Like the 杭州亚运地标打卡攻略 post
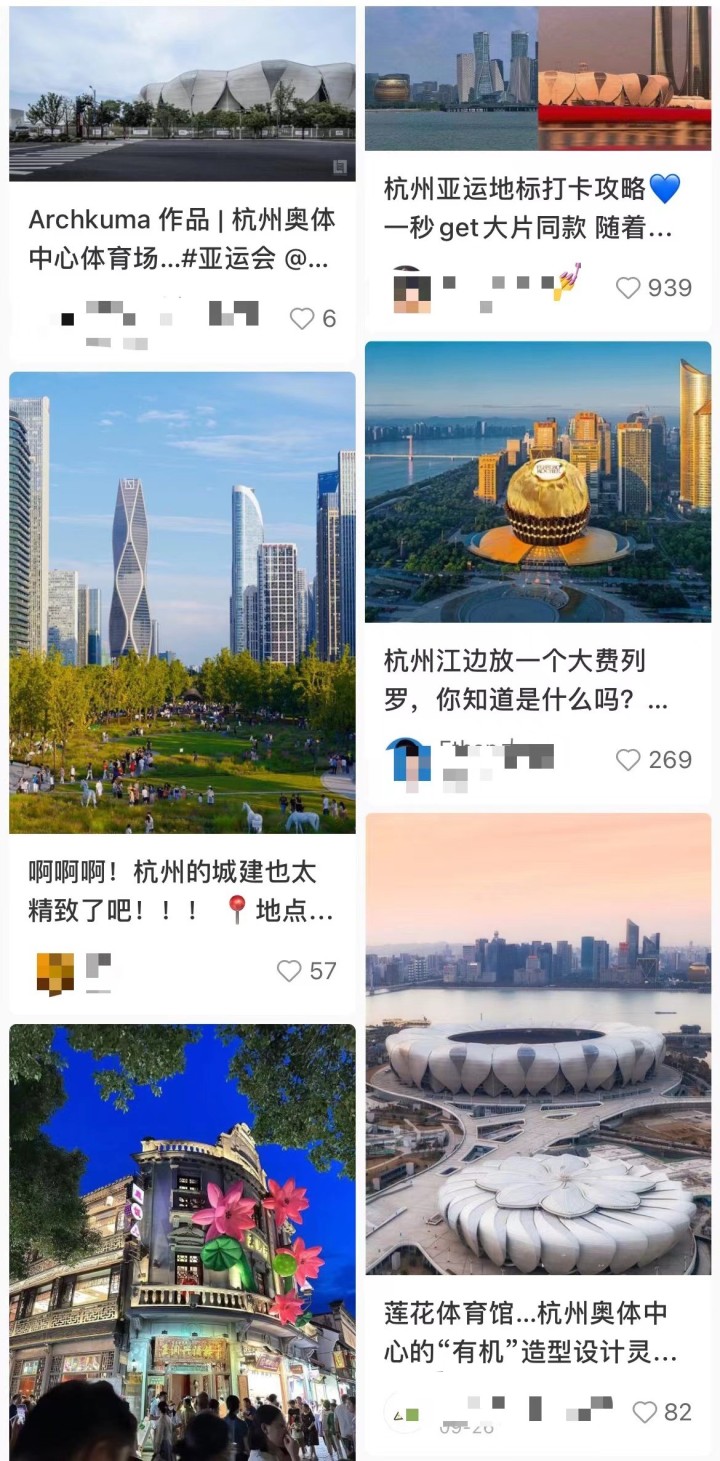The height and width of the screenshot is (1461, 720). pos(628,288)
